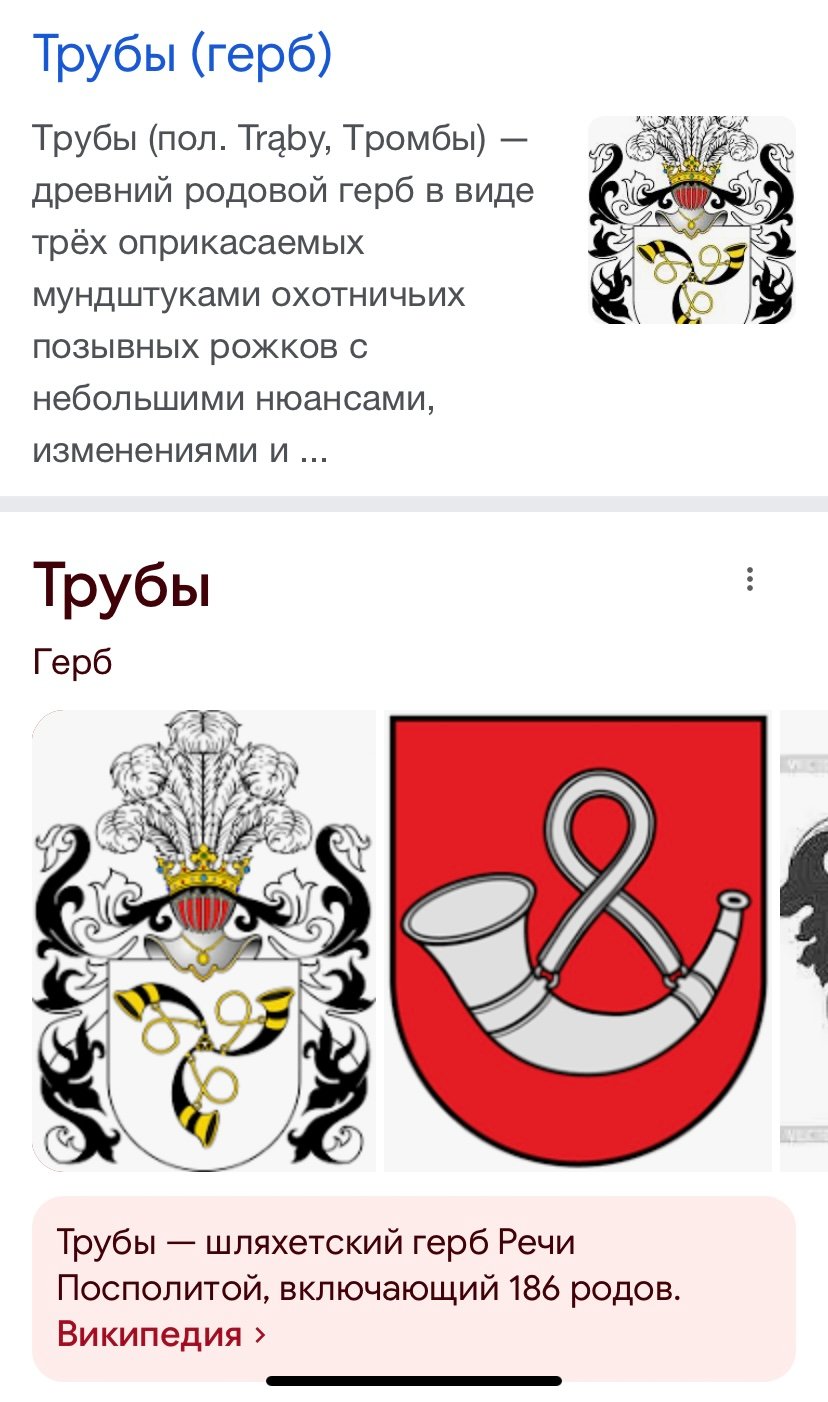Viewport: 828px width, 1402px height.
Task: View the white coat of arms with plumes image
Action: [204, 940]
